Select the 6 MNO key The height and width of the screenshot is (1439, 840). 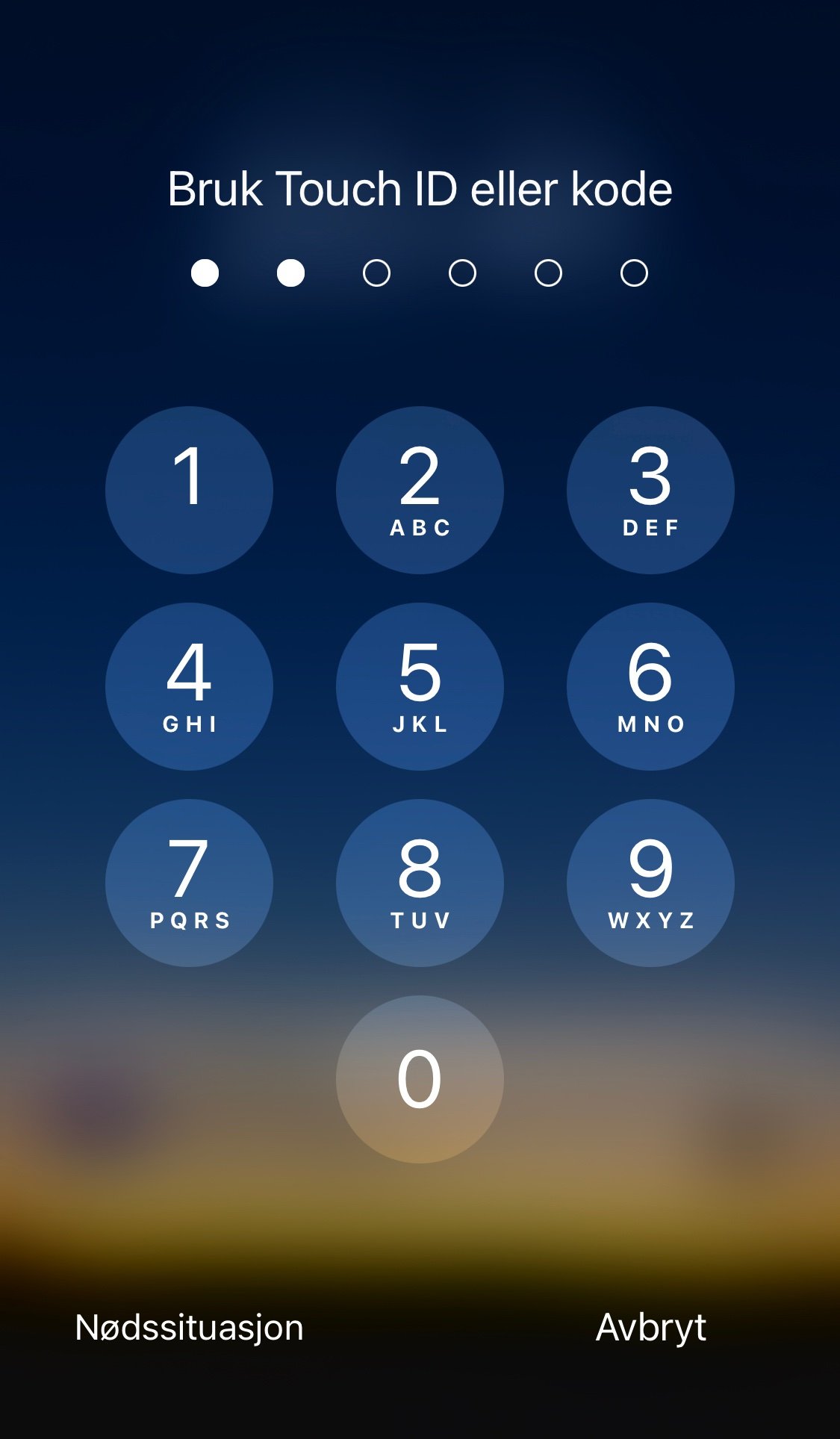pos(650,686)
